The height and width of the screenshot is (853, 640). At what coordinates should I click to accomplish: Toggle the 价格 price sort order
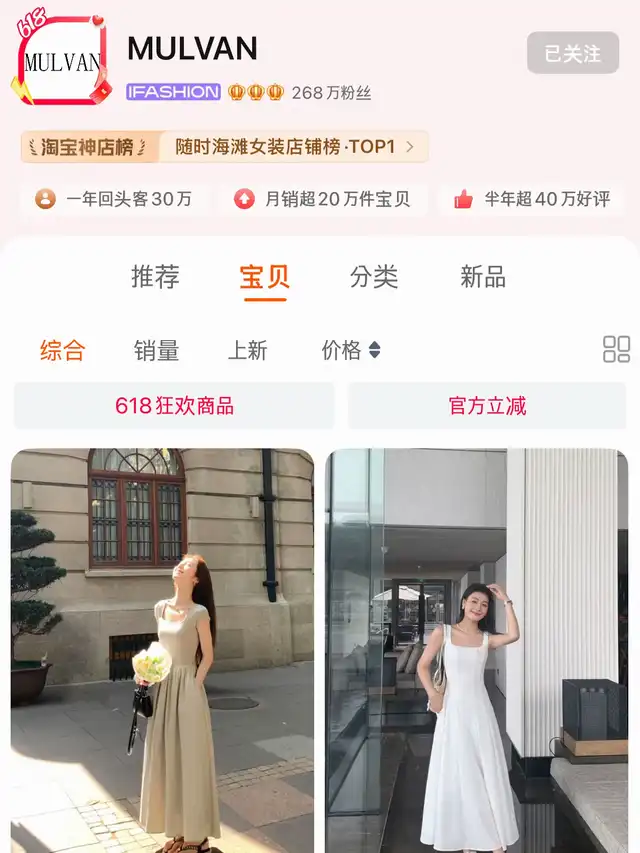[351, 350]
